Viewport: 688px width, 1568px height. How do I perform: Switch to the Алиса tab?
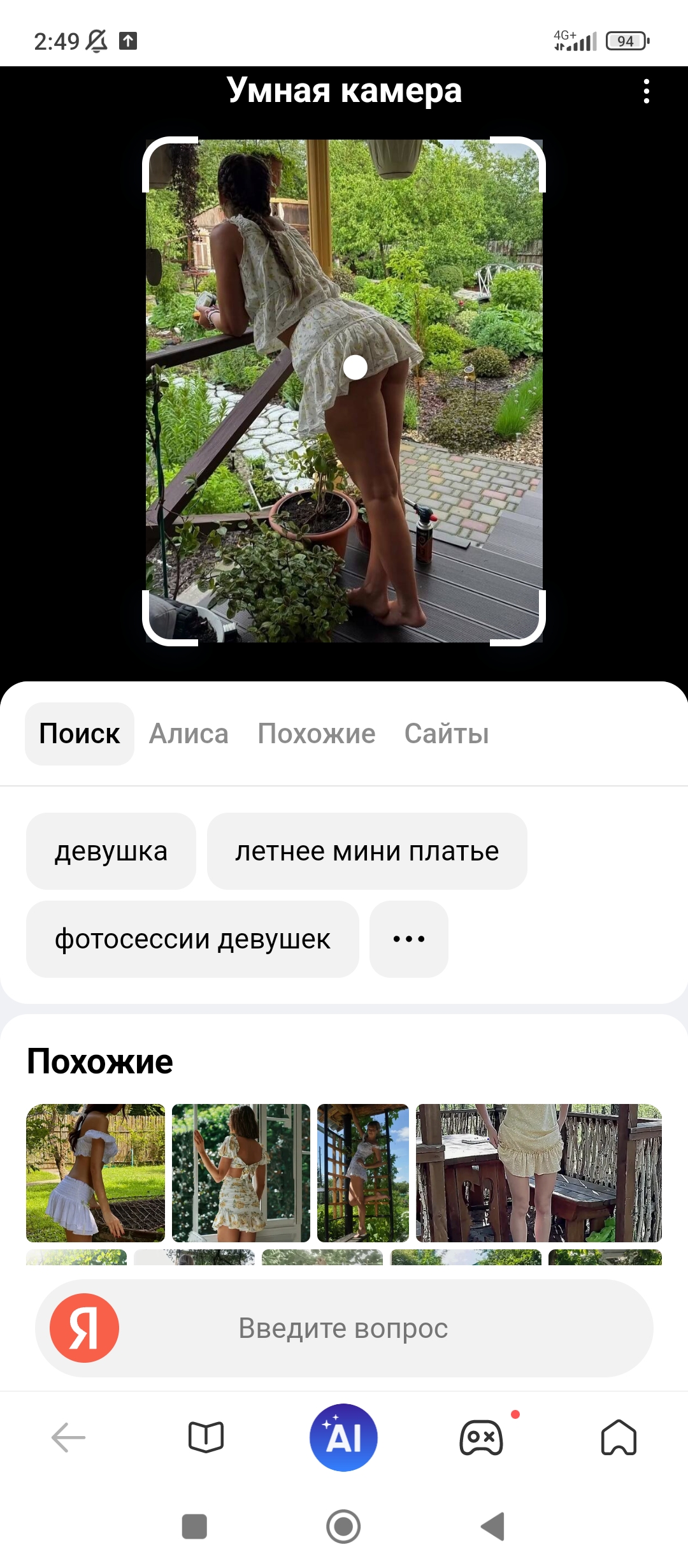(x=189, y=734)
